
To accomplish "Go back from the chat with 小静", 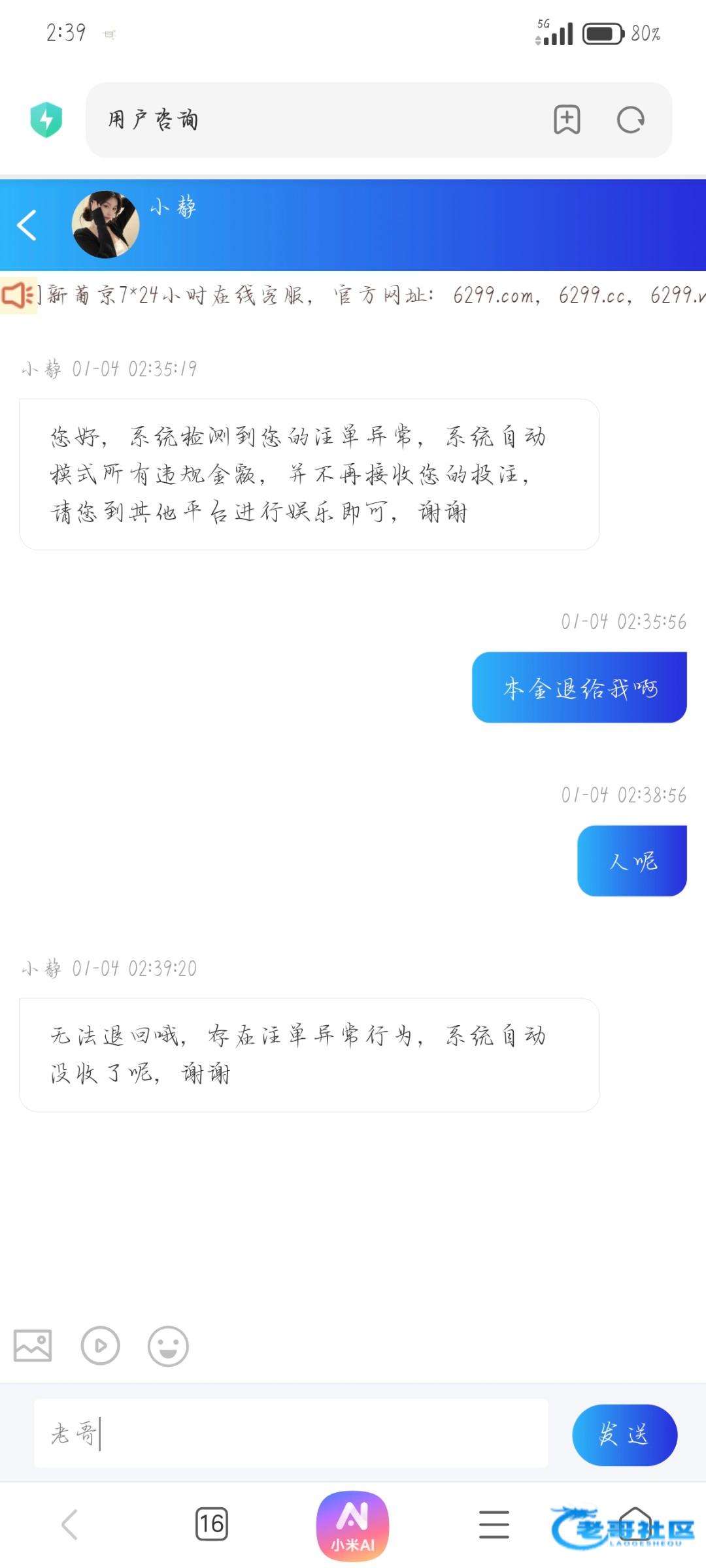I will (x=27, y=225).
